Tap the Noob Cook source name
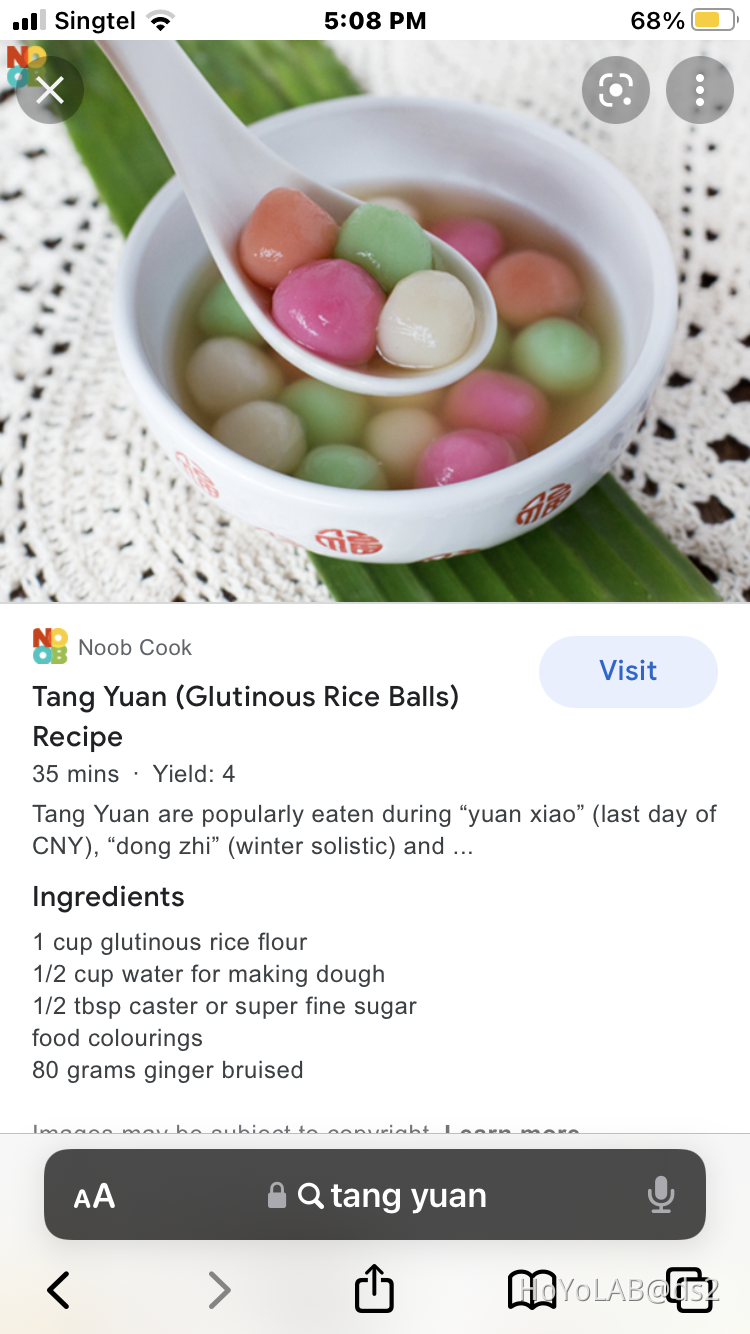 coord(134,646)
